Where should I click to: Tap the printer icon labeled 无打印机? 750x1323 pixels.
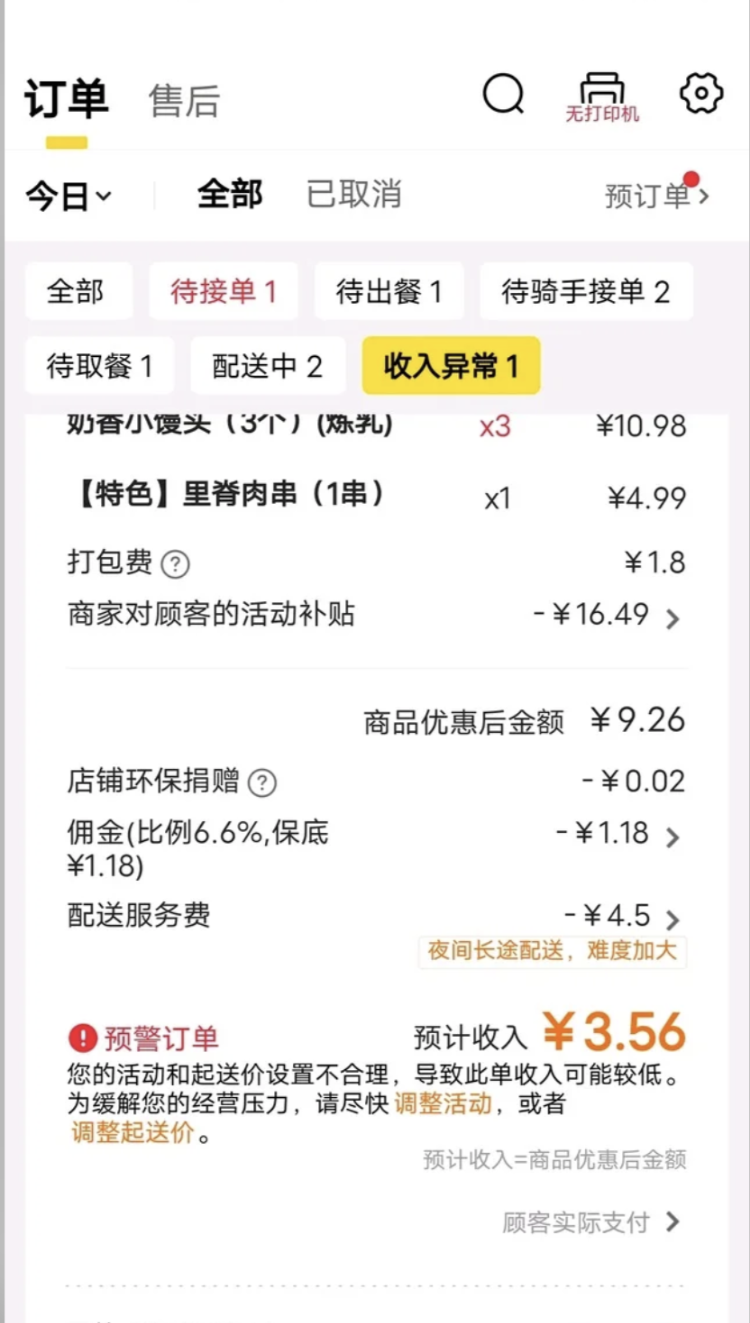tap(601, 96)
